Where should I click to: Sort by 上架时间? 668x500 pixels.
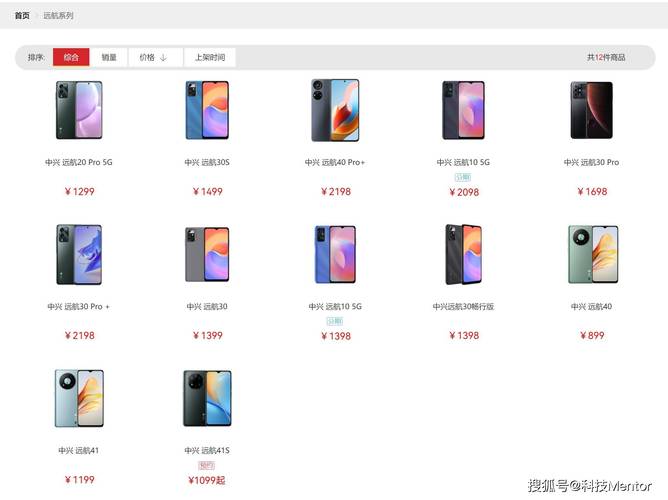[x=210, y=57]
